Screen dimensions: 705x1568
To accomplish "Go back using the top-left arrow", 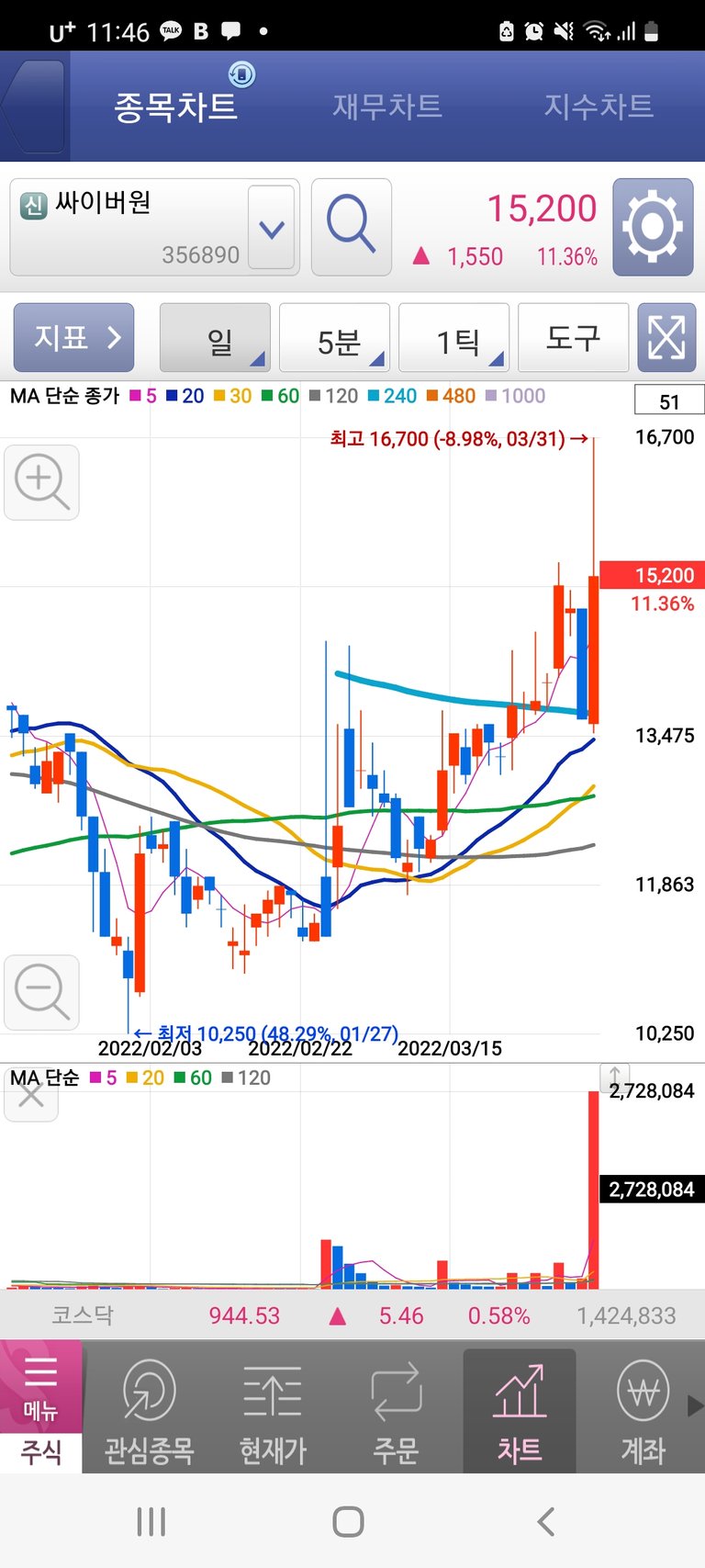I will coord(33,107).
